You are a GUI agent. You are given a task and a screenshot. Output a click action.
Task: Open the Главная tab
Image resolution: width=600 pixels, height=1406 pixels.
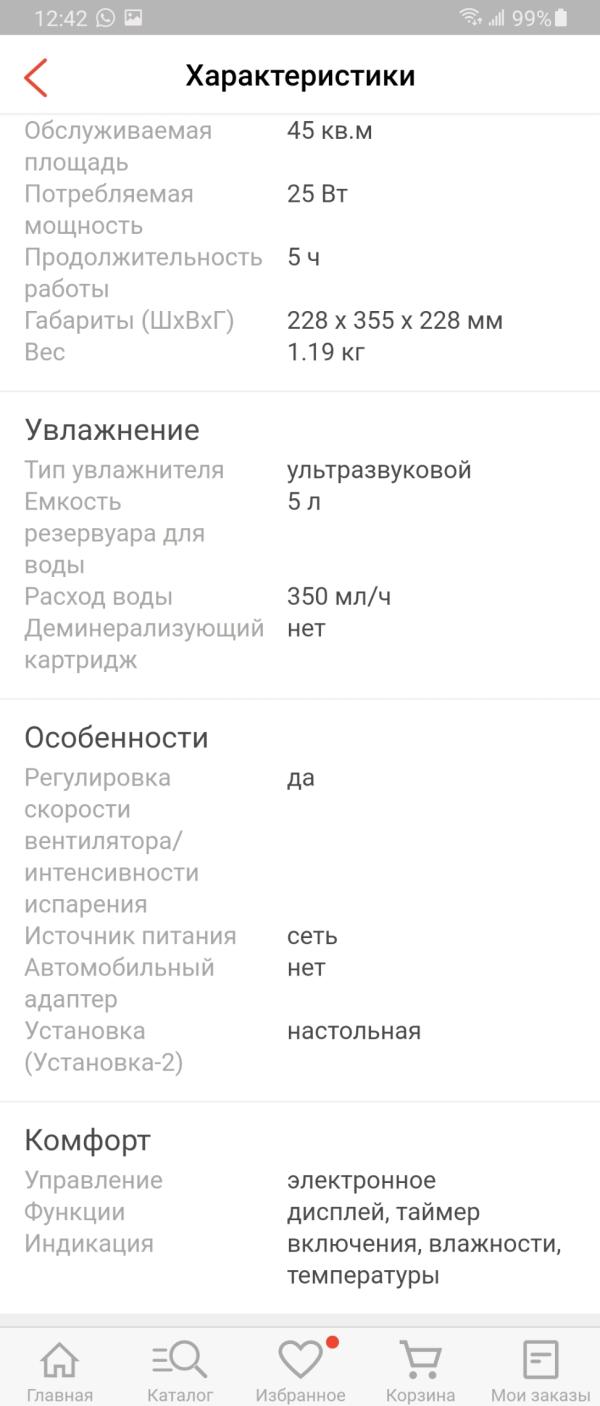point(60,1371)
